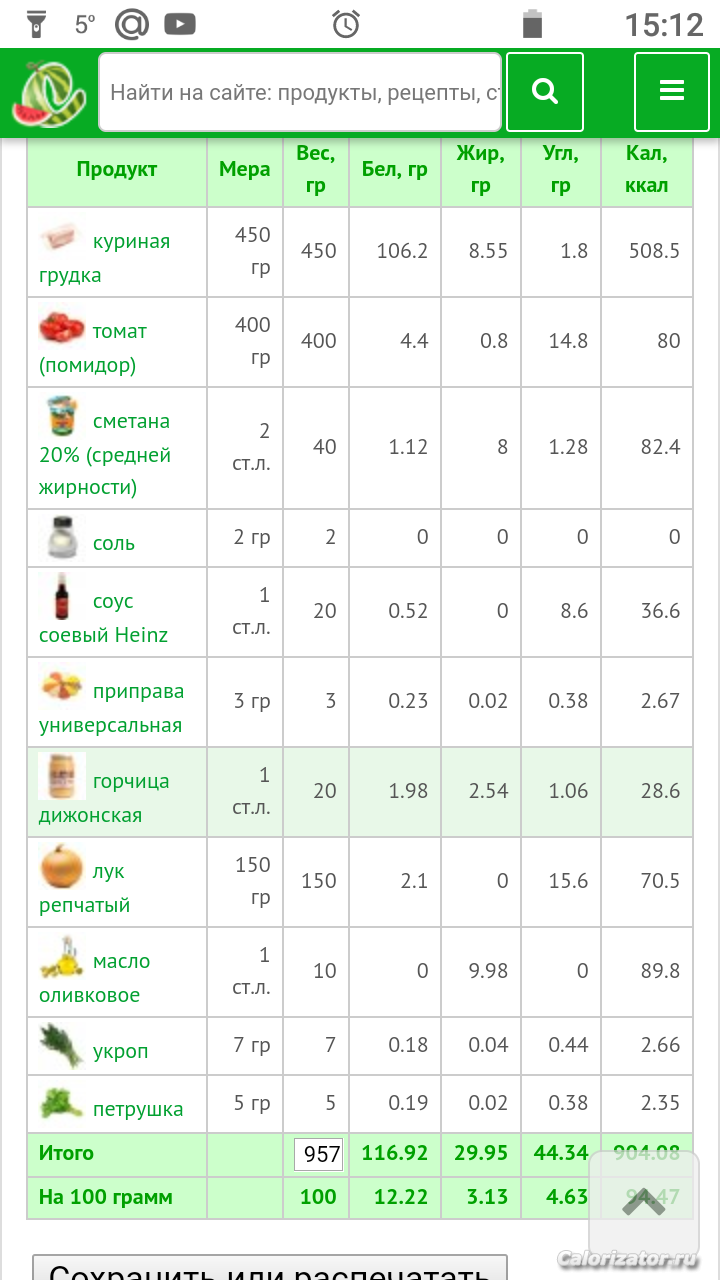720x1280 pixels.
Task: Tap the scroll-to-top arrow button
Action: pos(644,1202)
